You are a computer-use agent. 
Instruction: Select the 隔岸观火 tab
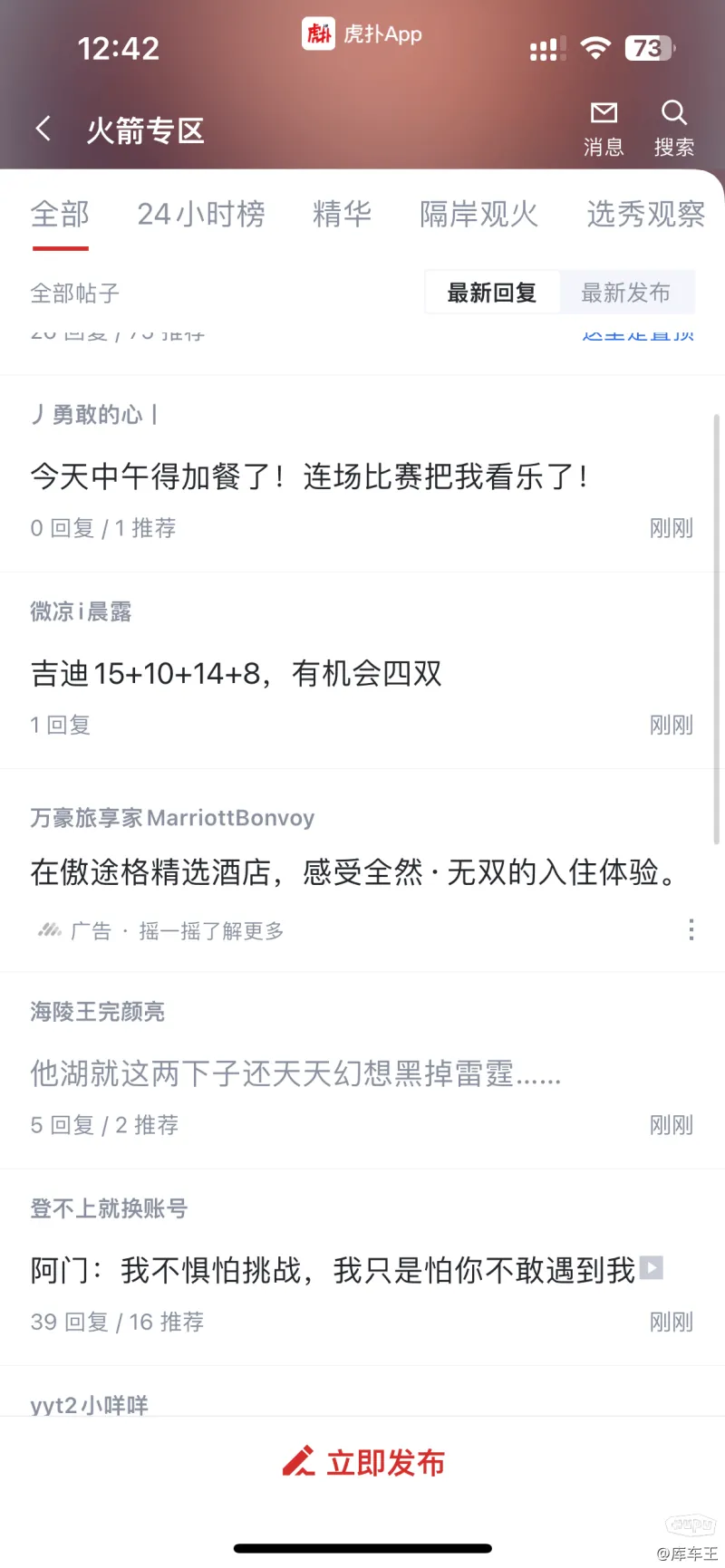[478, 215]
